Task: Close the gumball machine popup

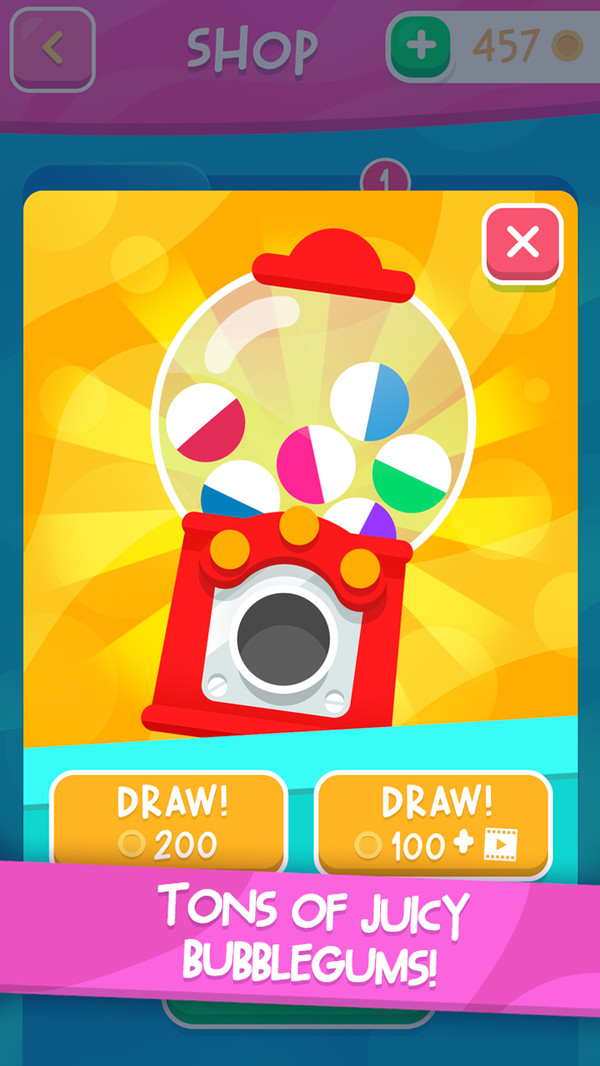Action: [x=523, y=243]
